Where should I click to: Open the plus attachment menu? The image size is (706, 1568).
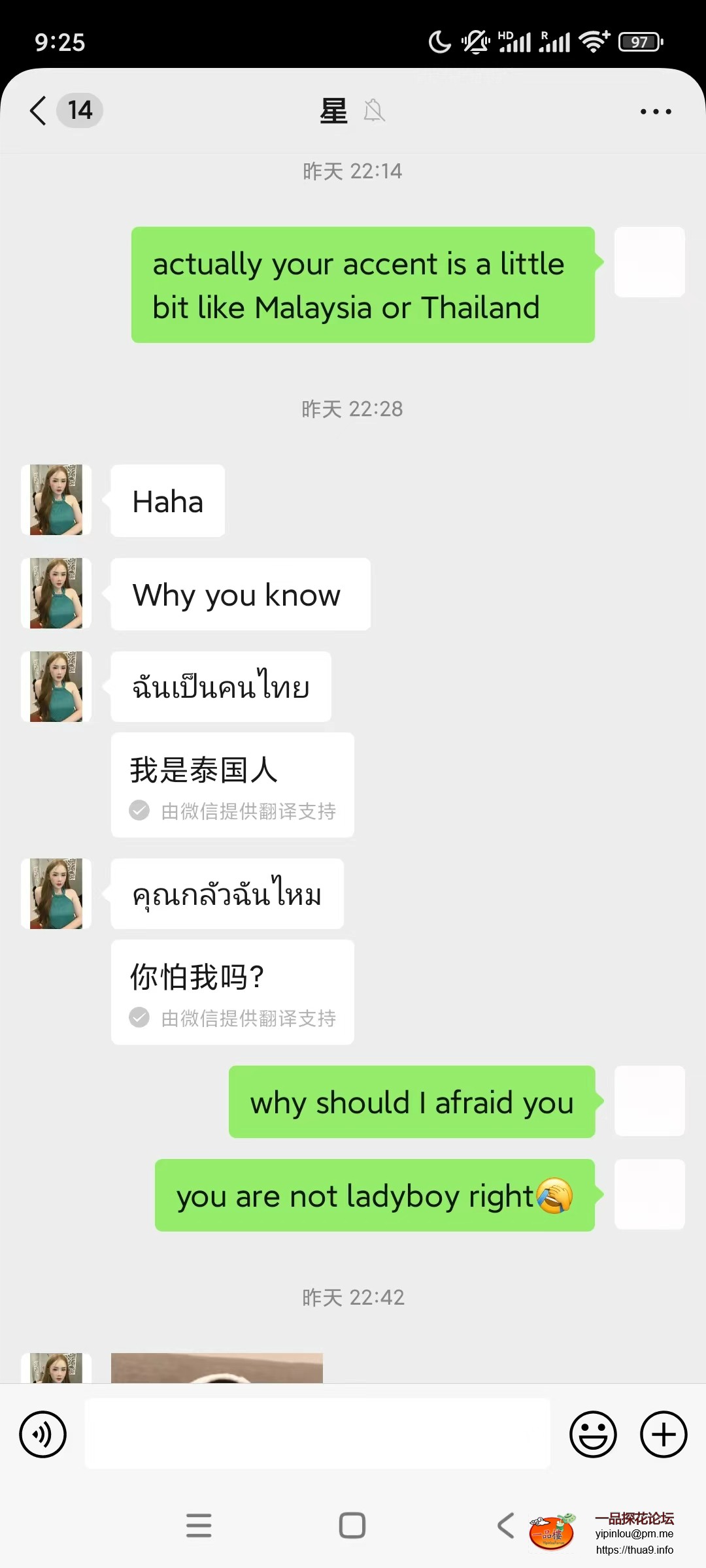pyautogui.click(x=663, y=1434)
